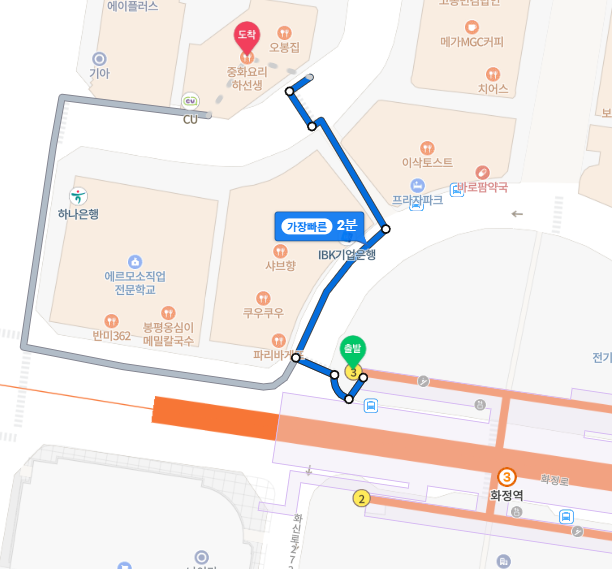612x569 pixels.
Task: Open the 하나은행 bank marker
Action: (77, 194)
